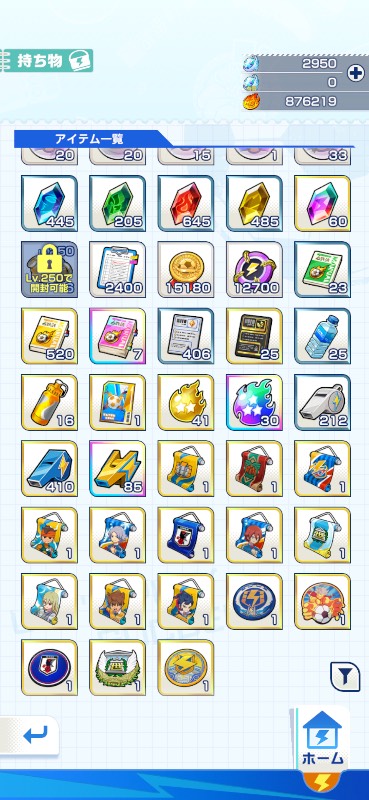Open the gold flame star item with 41
Screen dimensions: 369x800
[x=186, y=403]
